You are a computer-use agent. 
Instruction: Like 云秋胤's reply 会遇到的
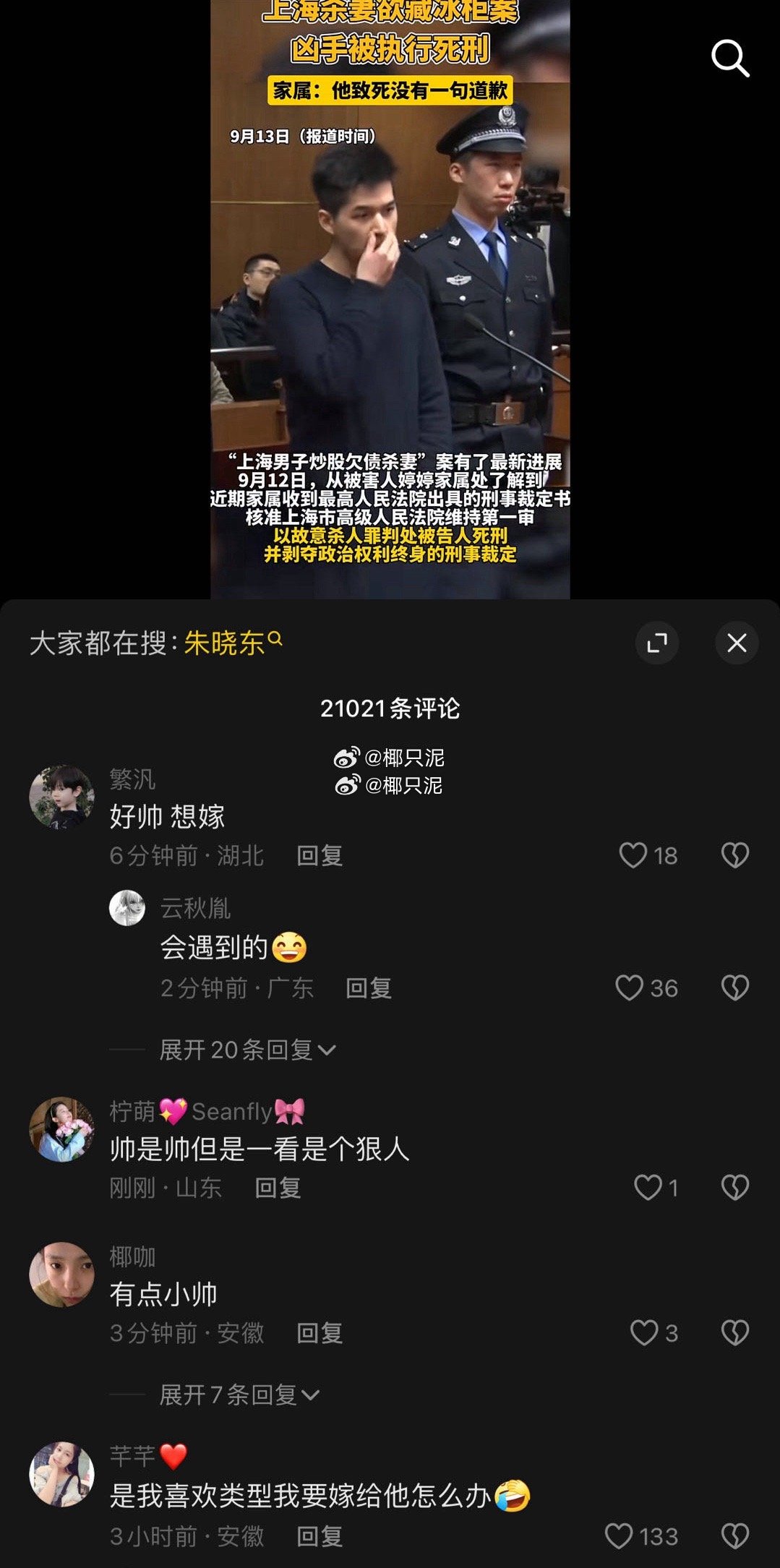coord(629,988)
